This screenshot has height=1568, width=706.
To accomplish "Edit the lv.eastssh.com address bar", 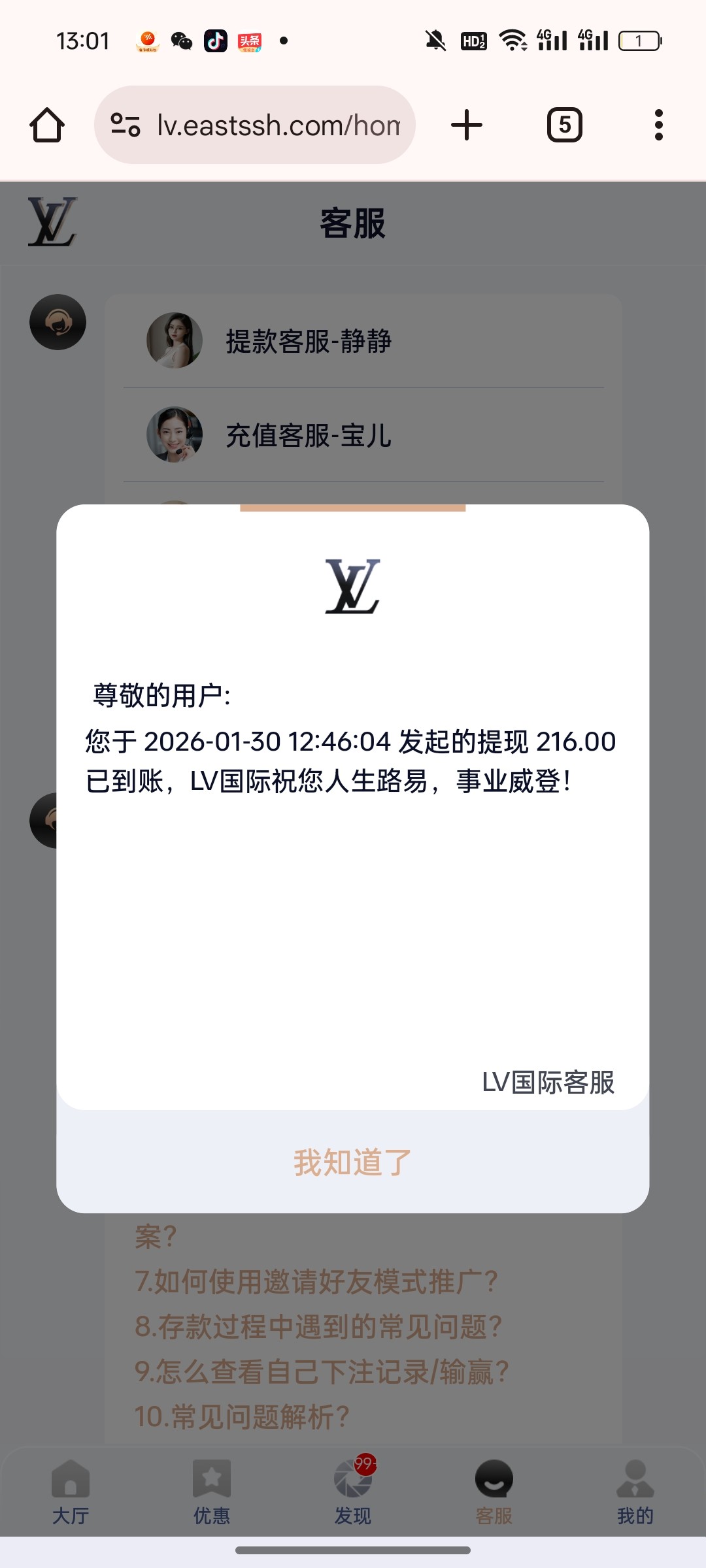I will click(x=278, y=125).
